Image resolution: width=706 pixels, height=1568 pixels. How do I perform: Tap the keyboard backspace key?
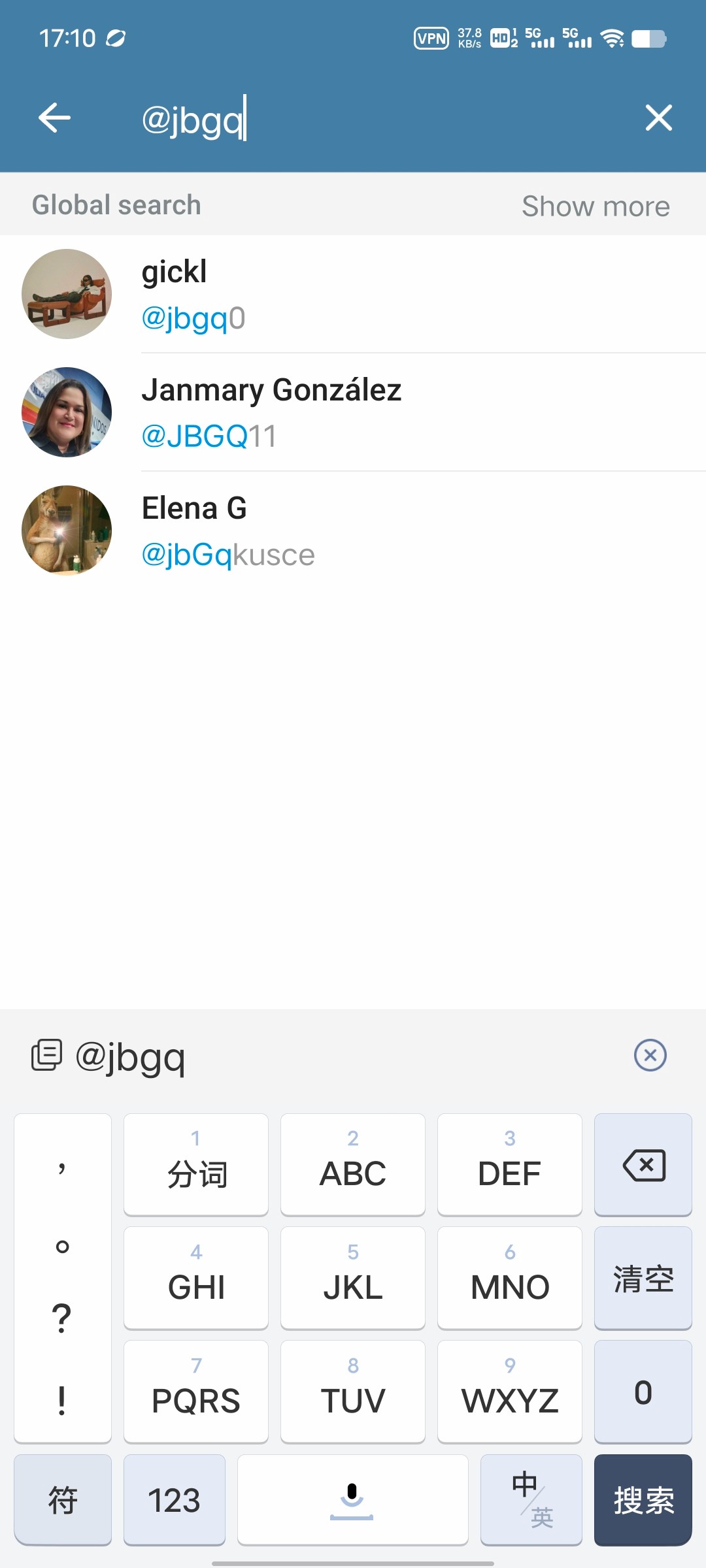[643, 1165]
